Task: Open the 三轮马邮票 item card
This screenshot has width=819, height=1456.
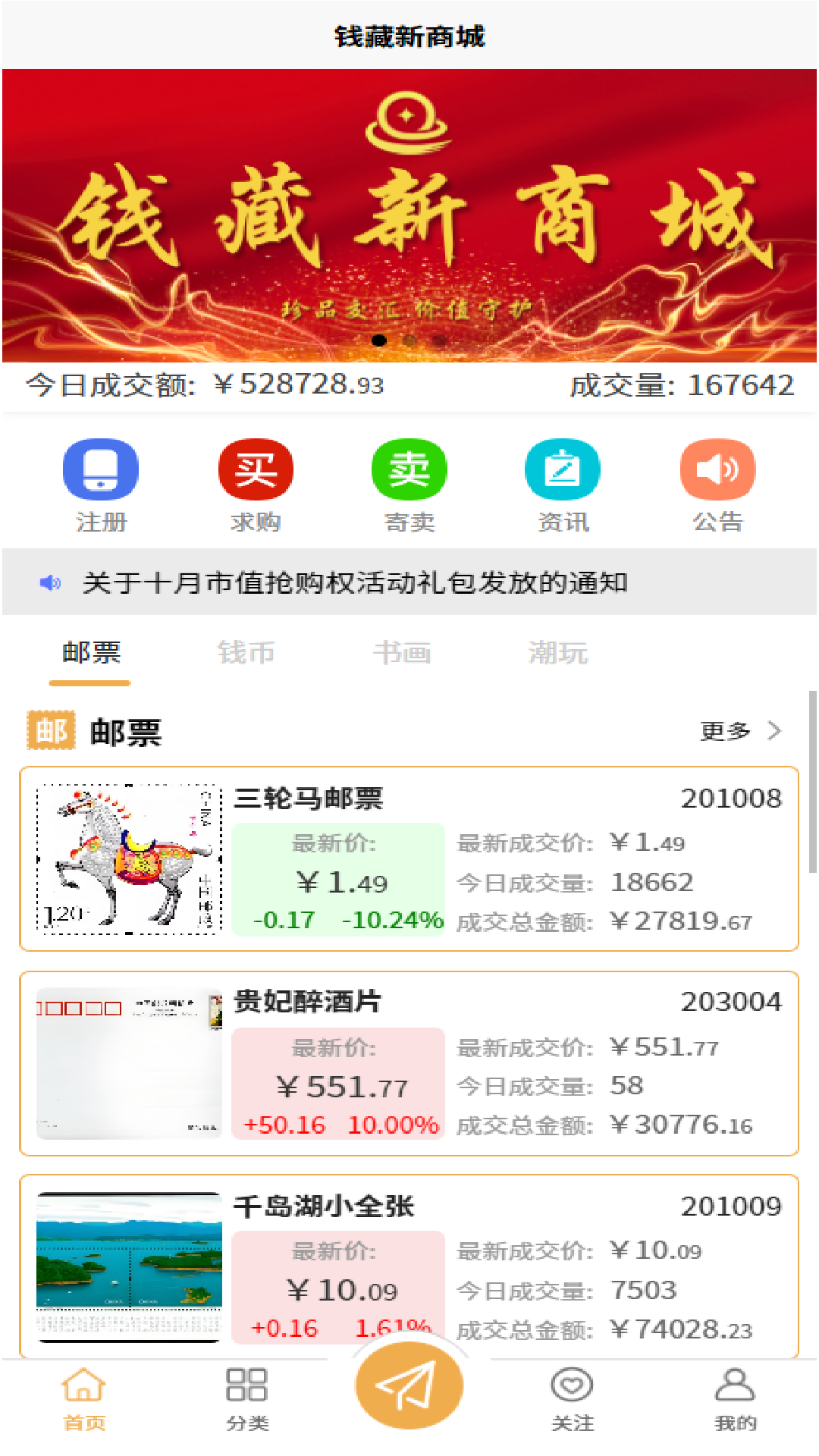Action: 409,858
